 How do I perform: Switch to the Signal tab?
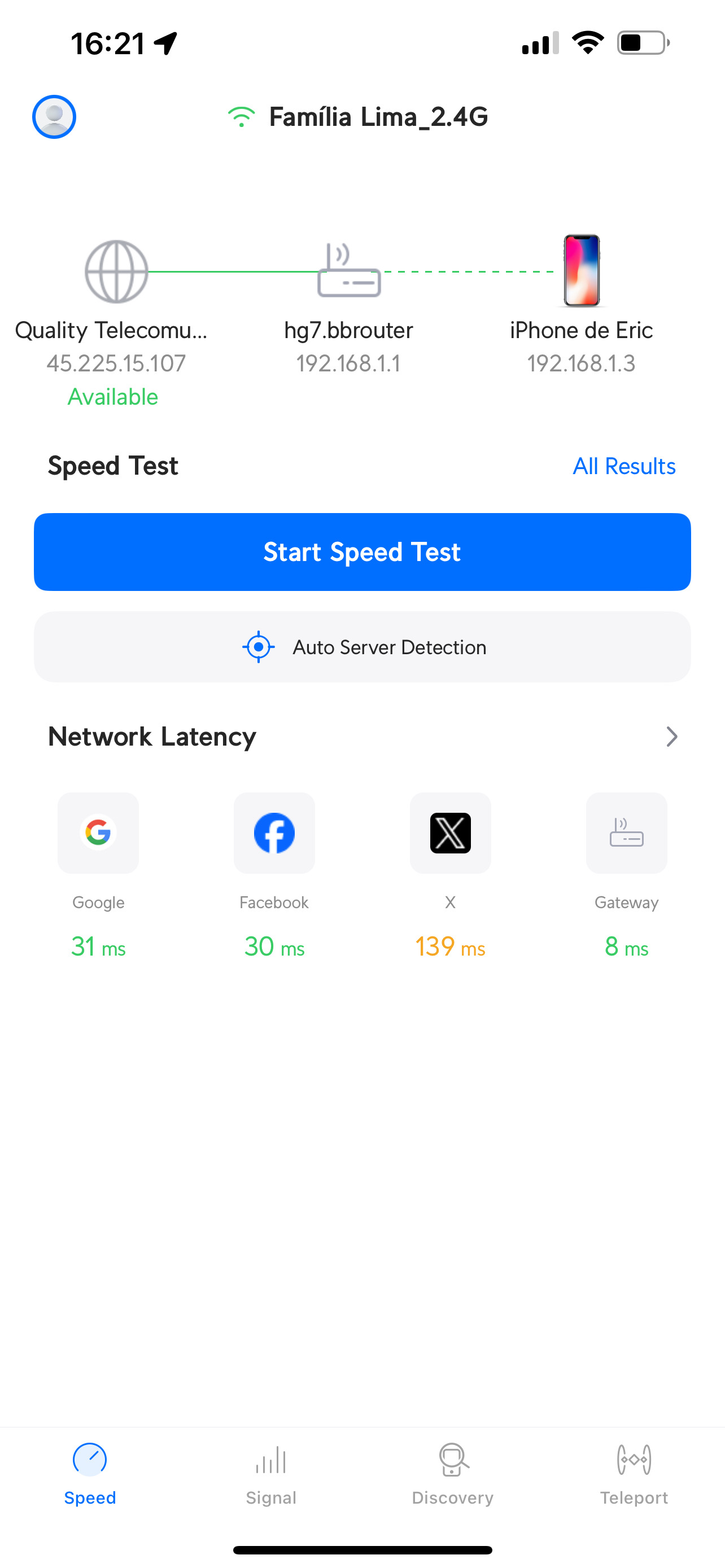pos(271,1473)
